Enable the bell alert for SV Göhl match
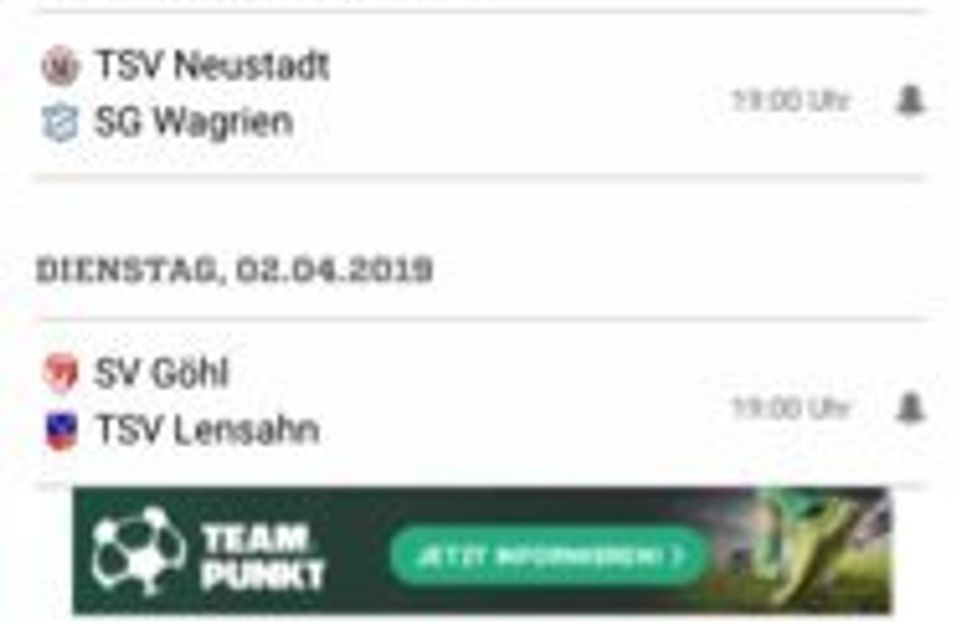Image resolution: width=966 pixels, height=644 pixels. (909, 408)
